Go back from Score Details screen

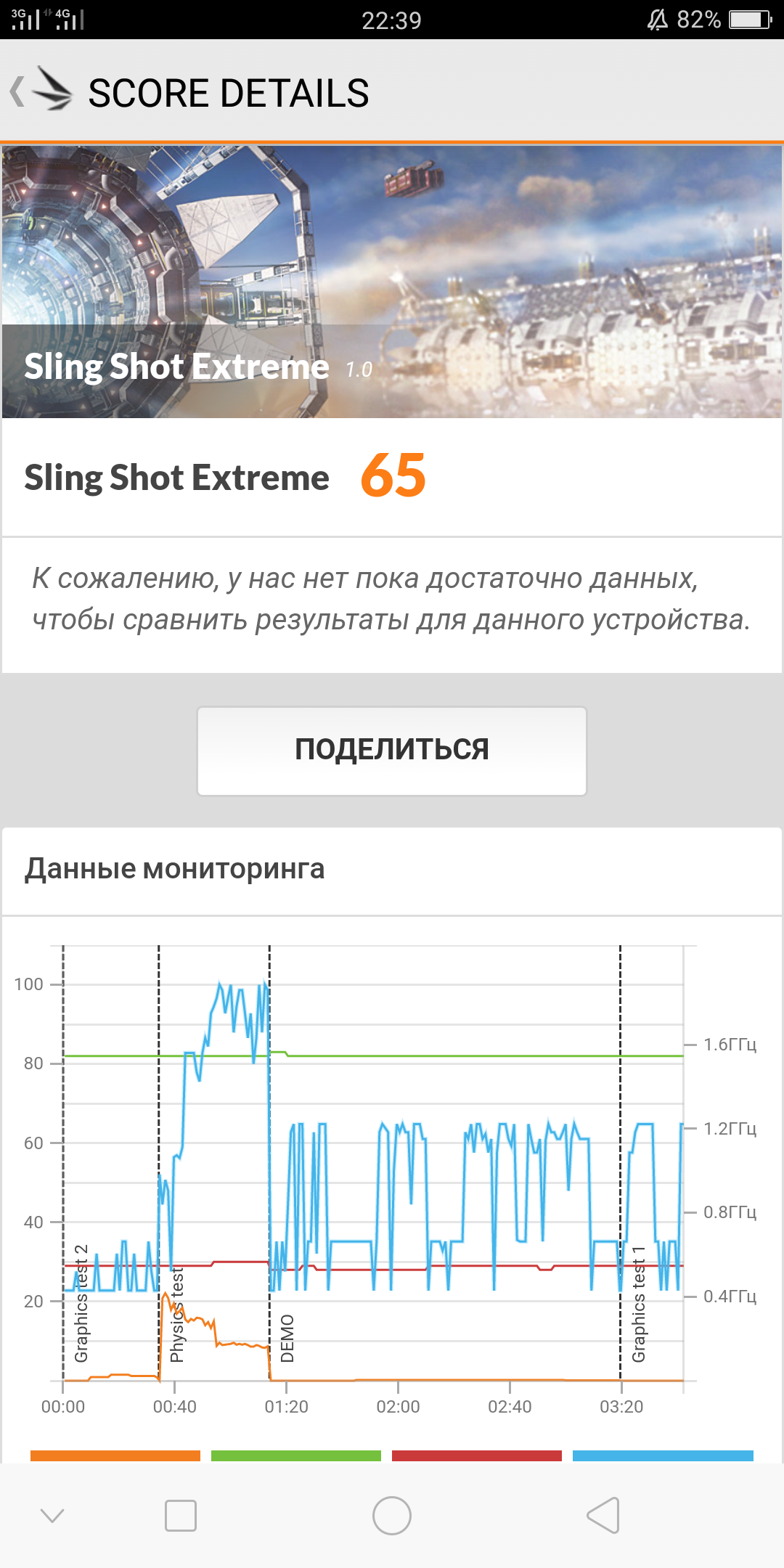click(x=19, y=92)
